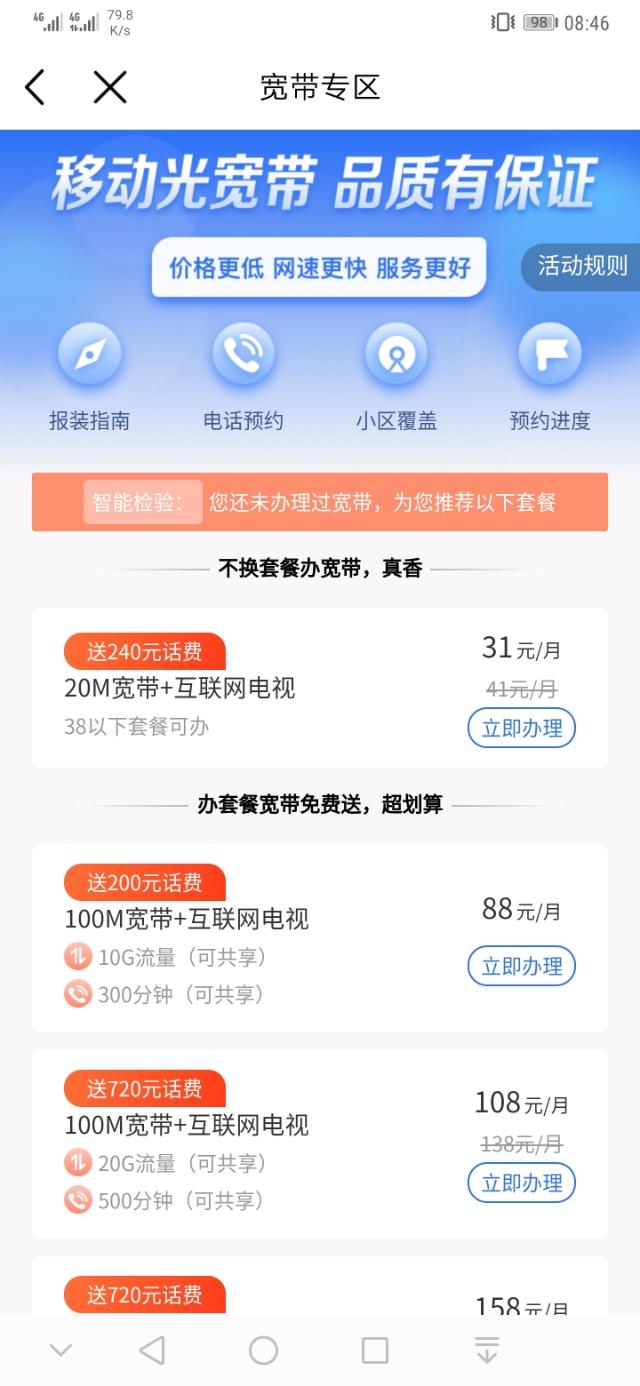Tap 立即办理 for the 88元/月 plan

(x=521, y=966)
